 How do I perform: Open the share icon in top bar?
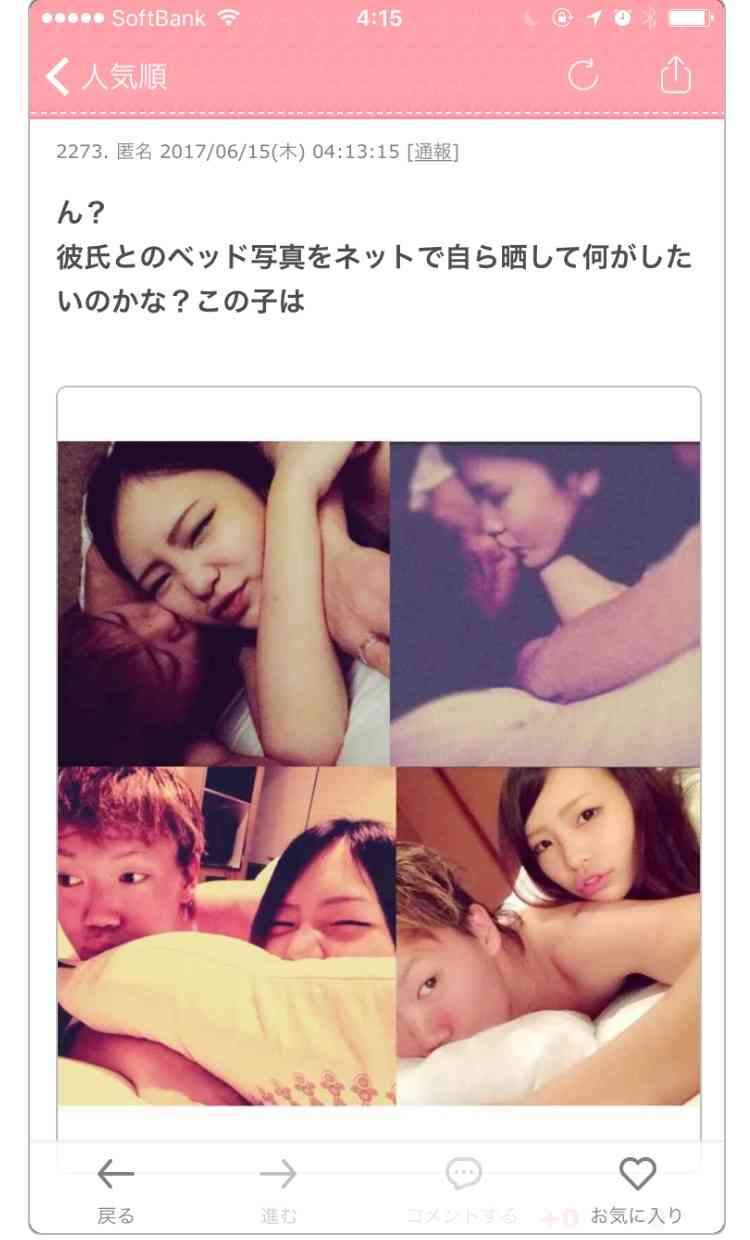coord(676,74)
